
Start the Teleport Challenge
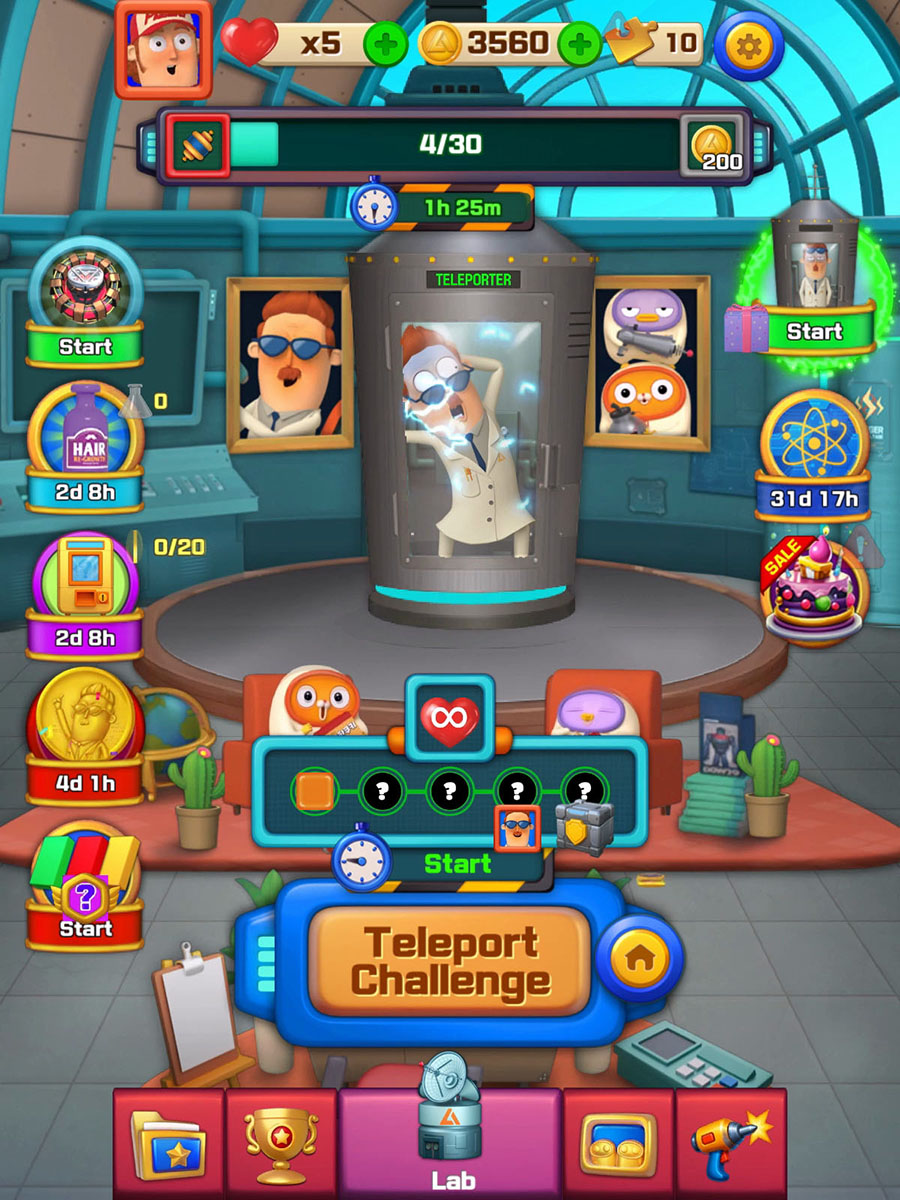[449, 960]
